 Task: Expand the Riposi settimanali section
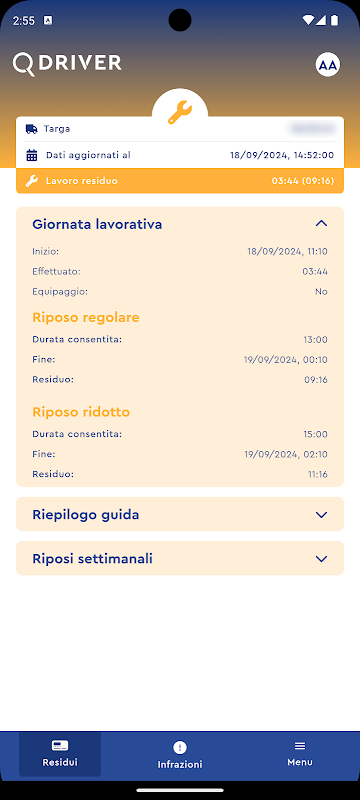180,558
